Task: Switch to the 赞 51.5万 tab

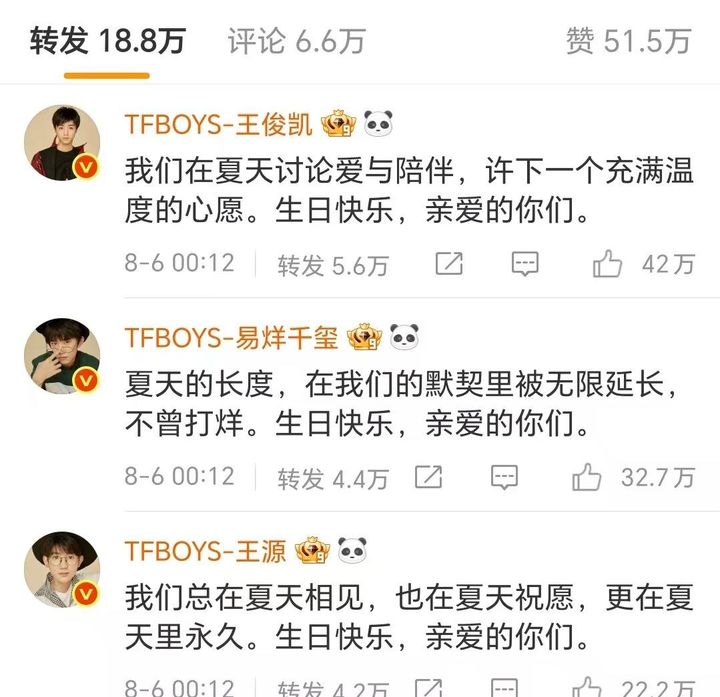Action: 629,41
